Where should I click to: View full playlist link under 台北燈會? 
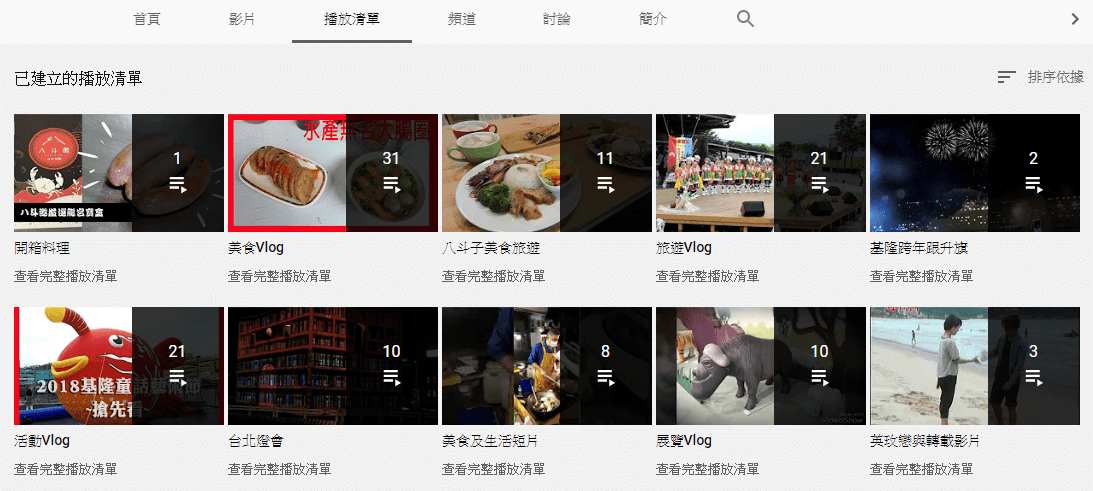[280, 469]
